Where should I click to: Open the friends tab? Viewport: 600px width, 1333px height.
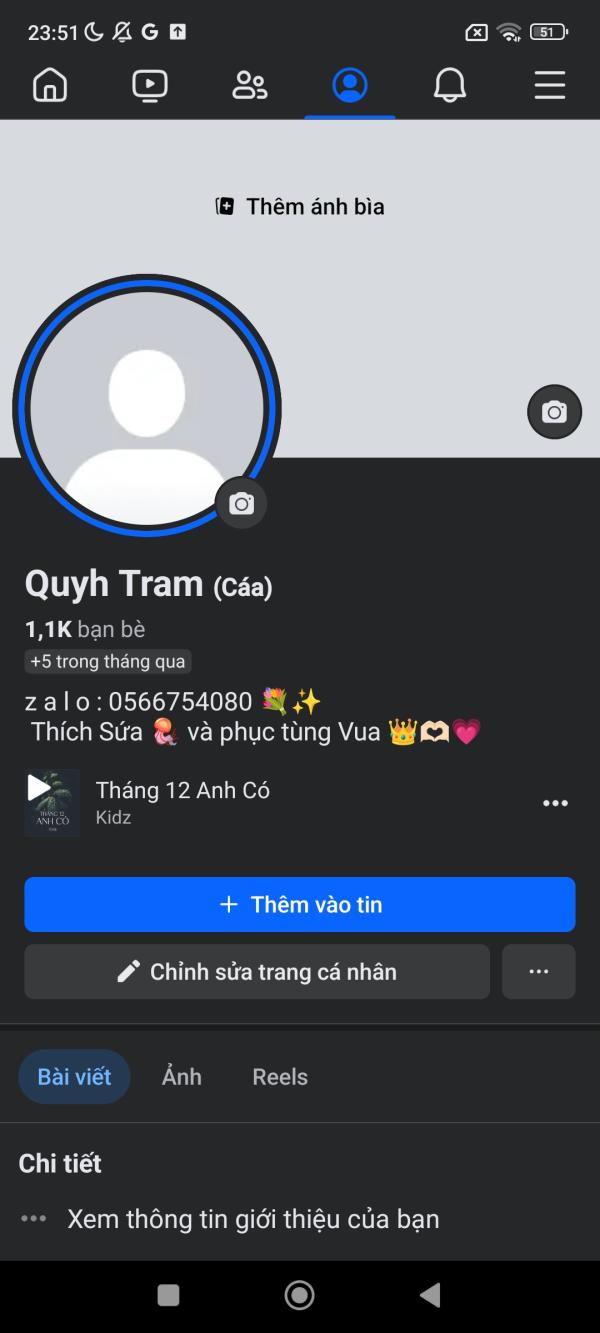click(249, 86)
